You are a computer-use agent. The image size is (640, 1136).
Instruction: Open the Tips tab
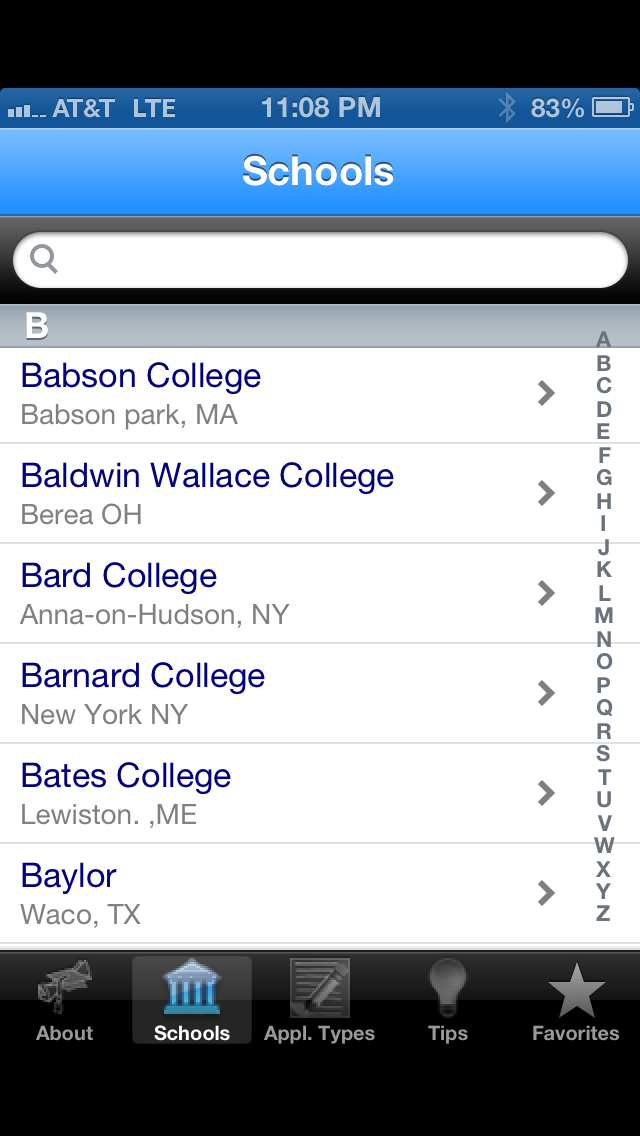click(447, 1000)
